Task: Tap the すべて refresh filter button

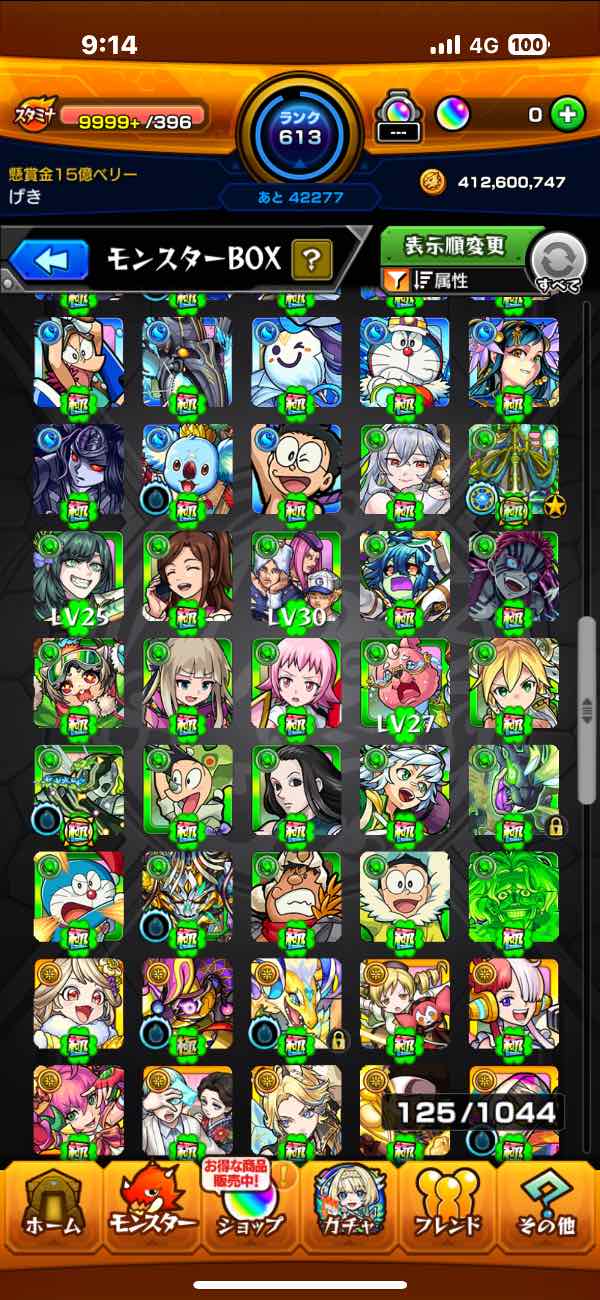Action: tap(557, 264)
